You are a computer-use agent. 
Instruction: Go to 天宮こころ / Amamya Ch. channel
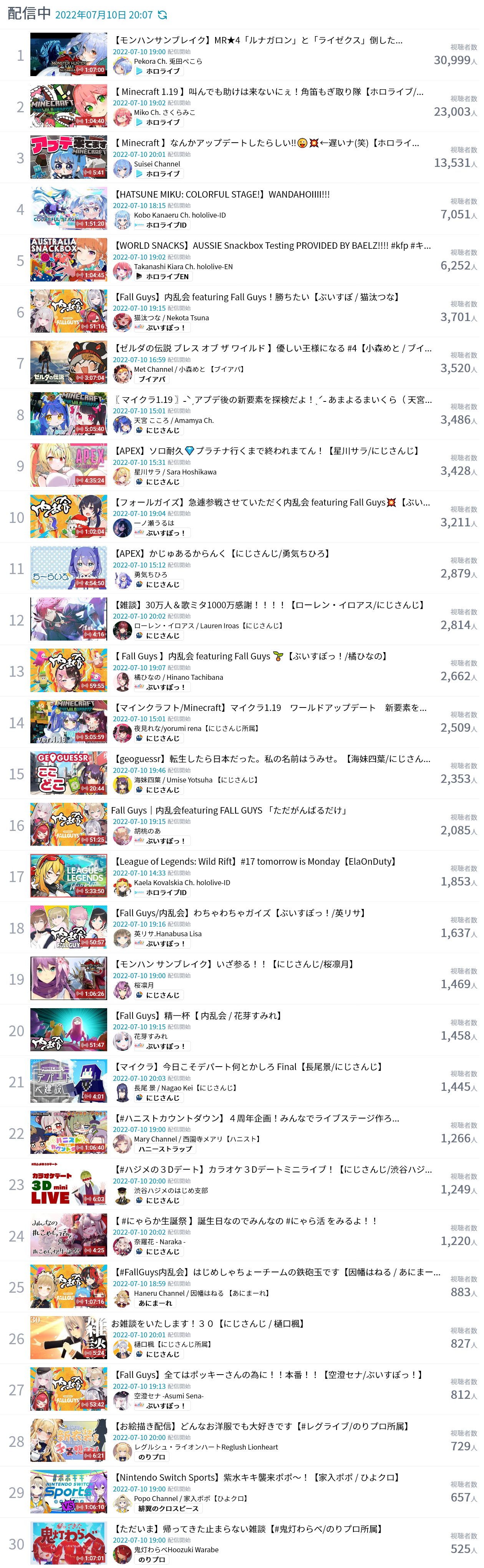click(x=173, y=421)
